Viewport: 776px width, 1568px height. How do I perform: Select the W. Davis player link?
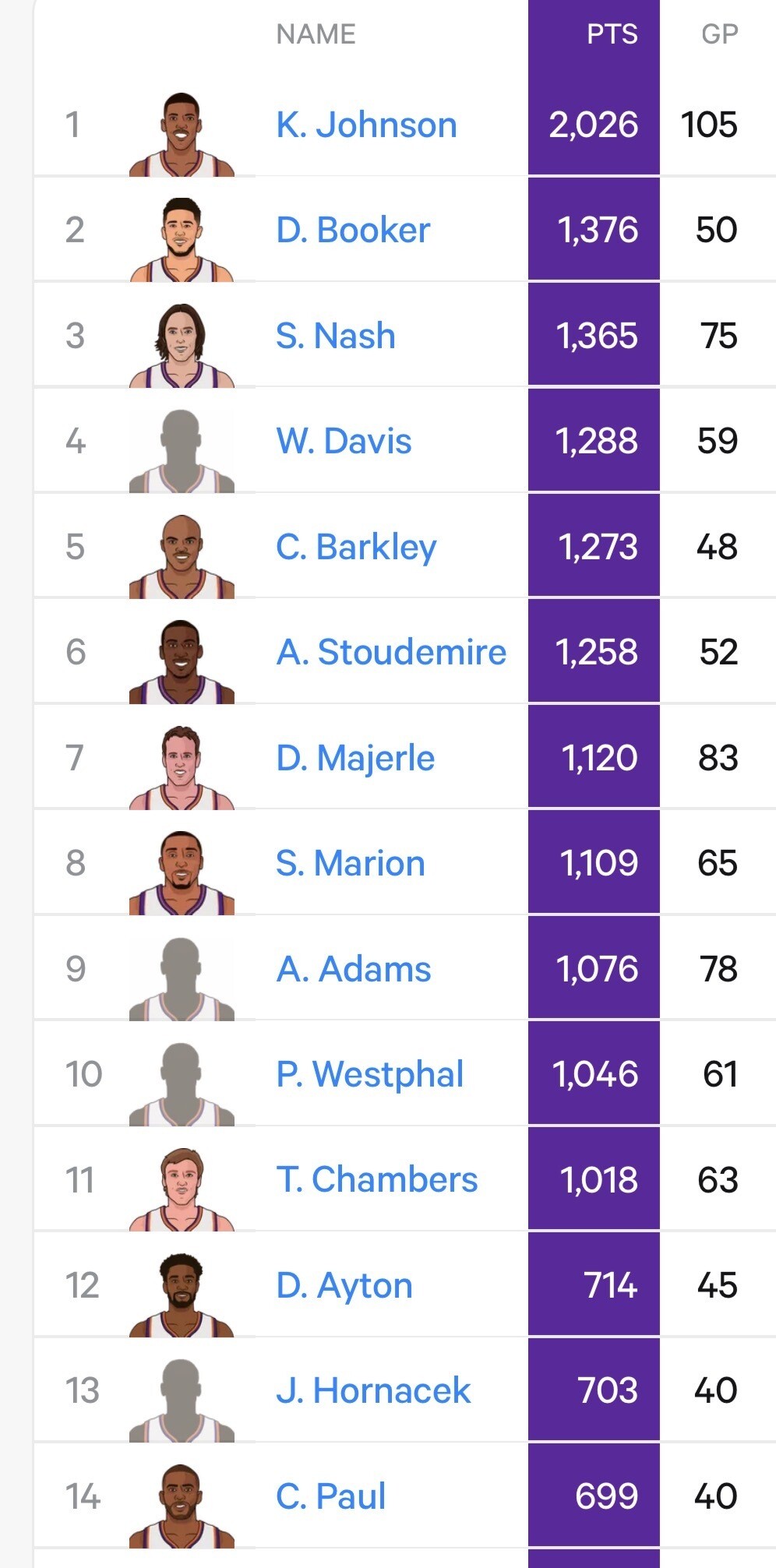click(344, 441)
